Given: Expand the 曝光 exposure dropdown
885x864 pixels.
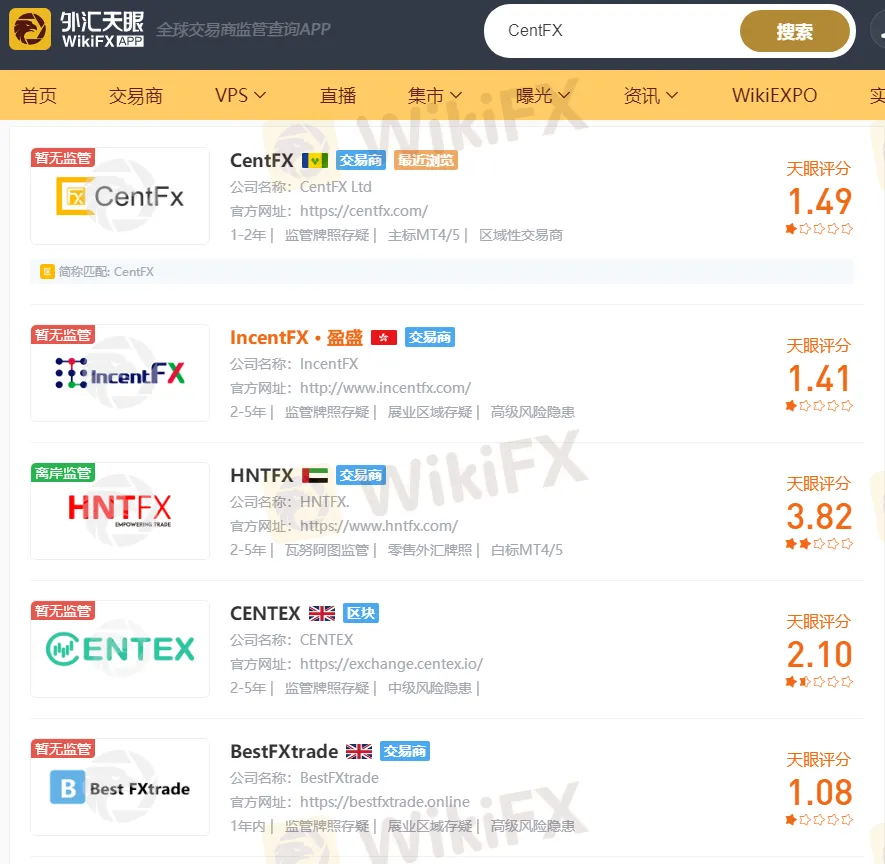Looking at the screenshot, I should point(543,96).
